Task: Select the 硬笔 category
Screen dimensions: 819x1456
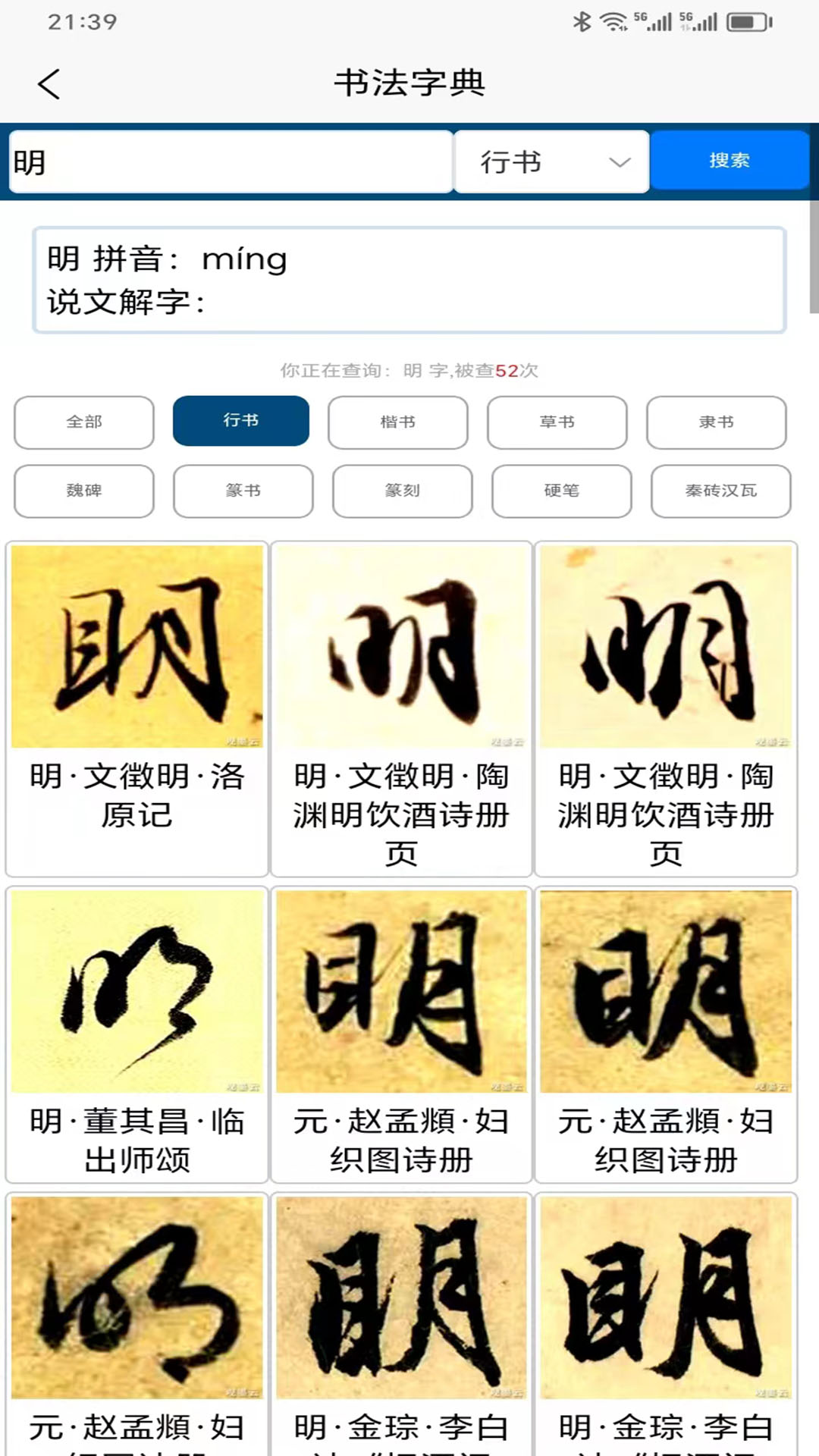Action: point(562,491)
